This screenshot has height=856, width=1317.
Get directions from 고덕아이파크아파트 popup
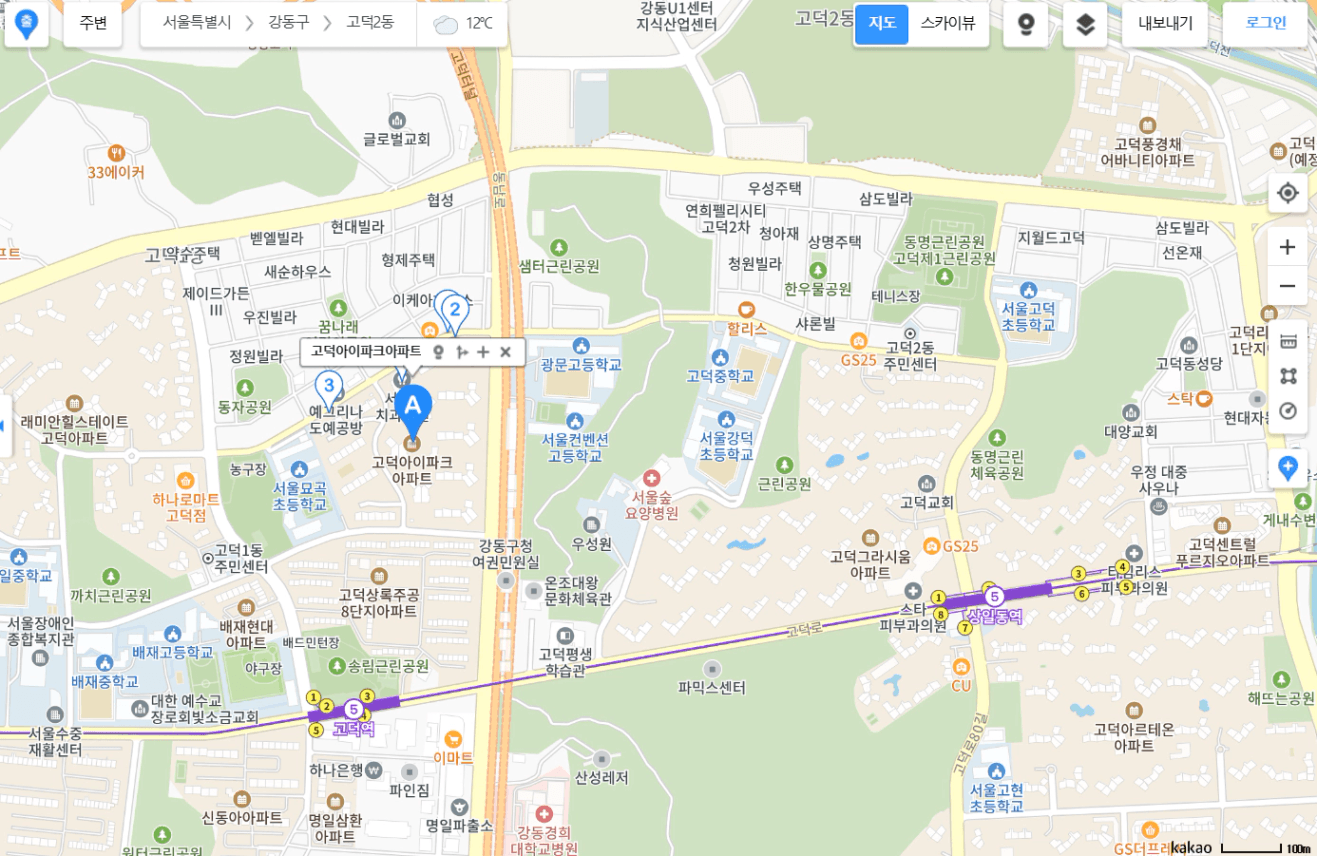coord(461,351)
